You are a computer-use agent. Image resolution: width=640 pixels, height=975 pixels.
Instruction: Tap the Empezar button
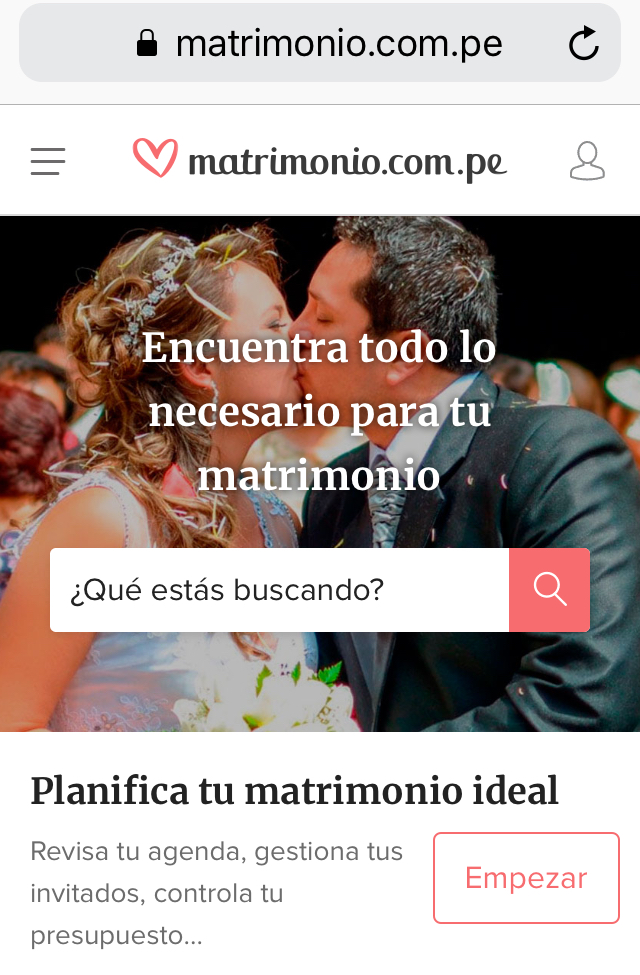(526, 878)
